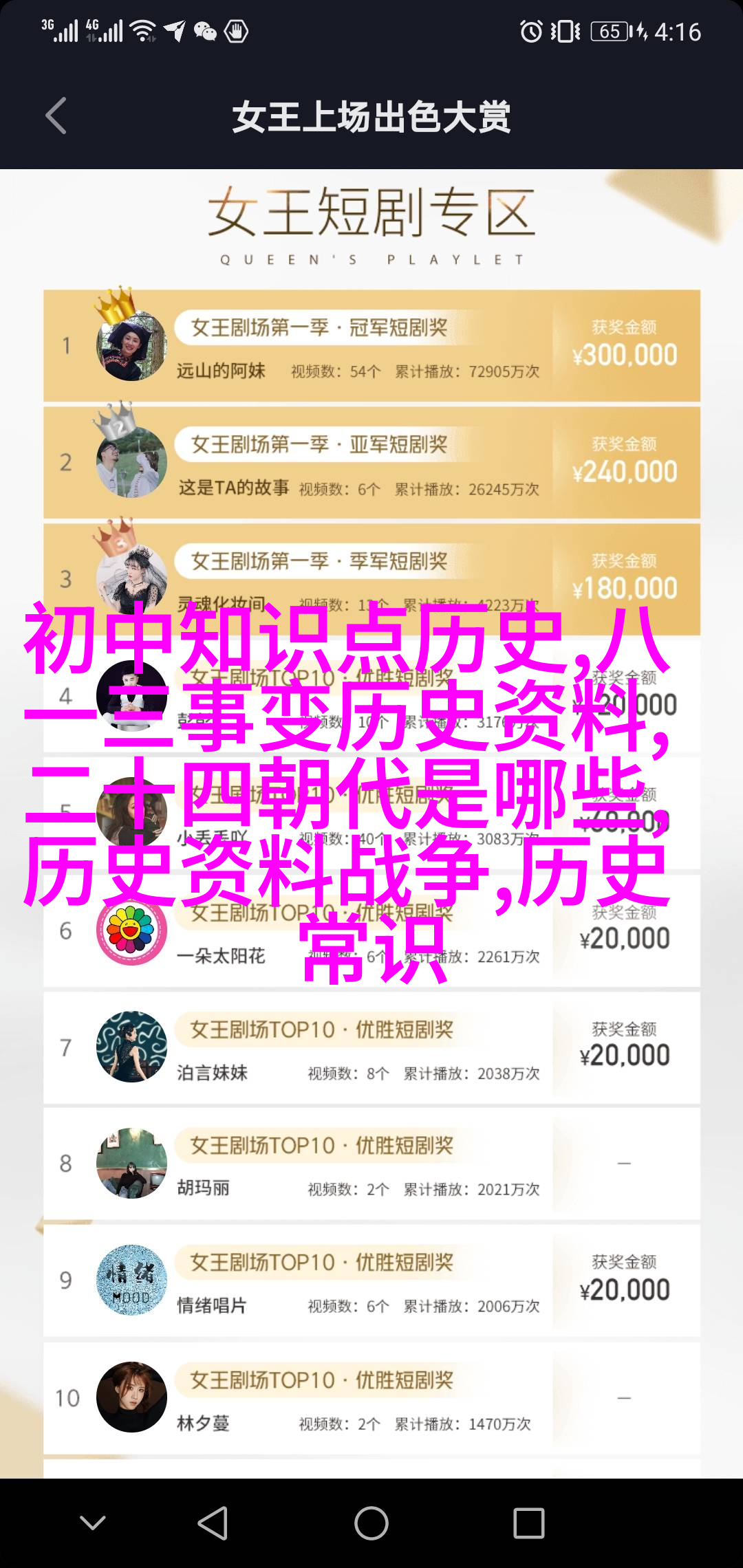Open the 林夕蔓 ranking entry
The width and height of the screenshot is (743, 1568).
click(x=371, y=1398)
